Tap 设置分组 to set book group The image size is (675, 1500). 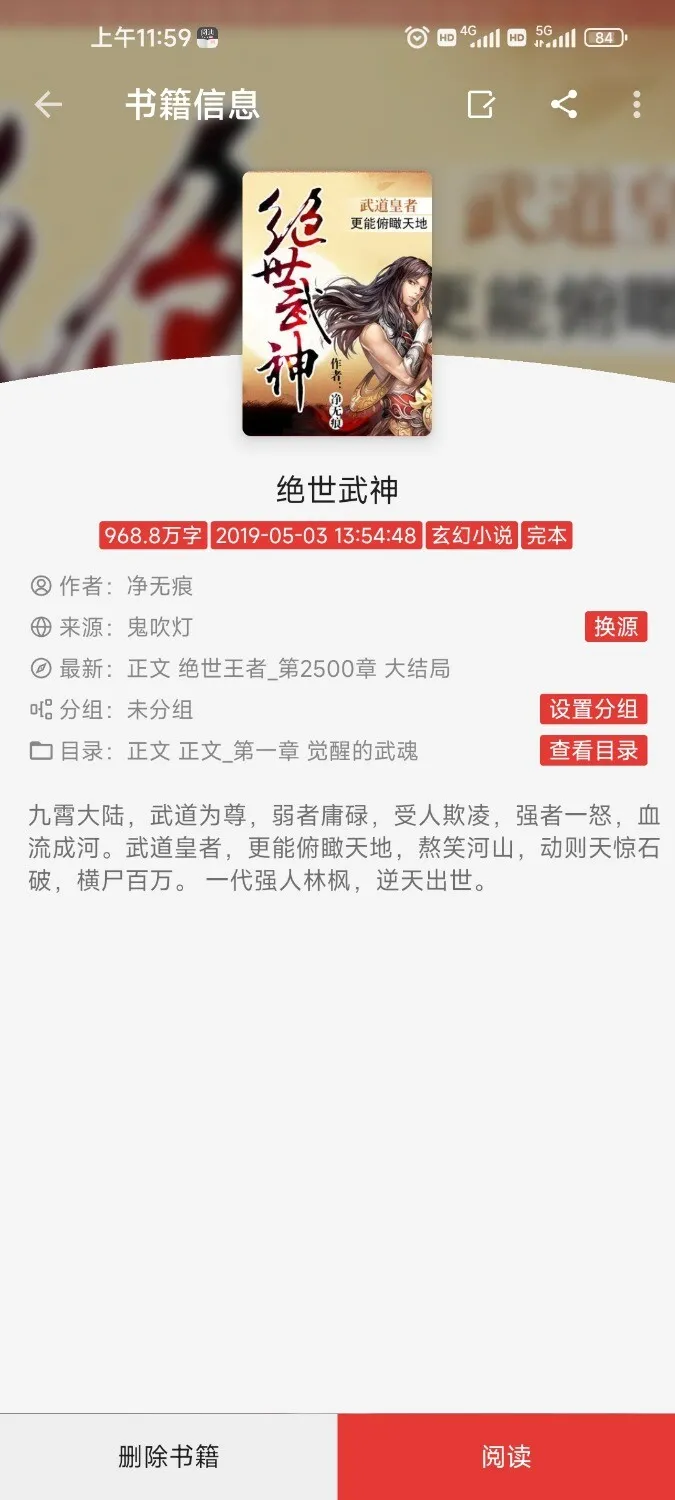click(x=593, y=709)
